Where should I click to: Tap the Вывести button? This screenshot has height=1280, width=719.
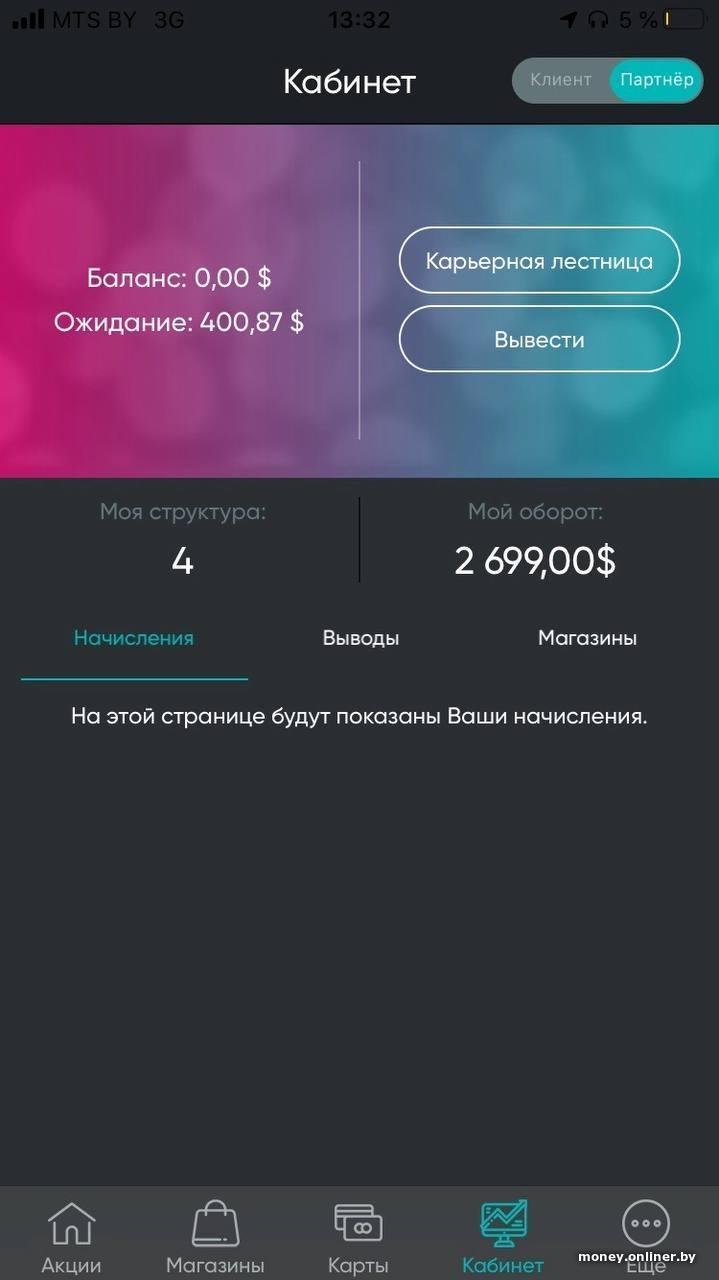tap(539, 339)
